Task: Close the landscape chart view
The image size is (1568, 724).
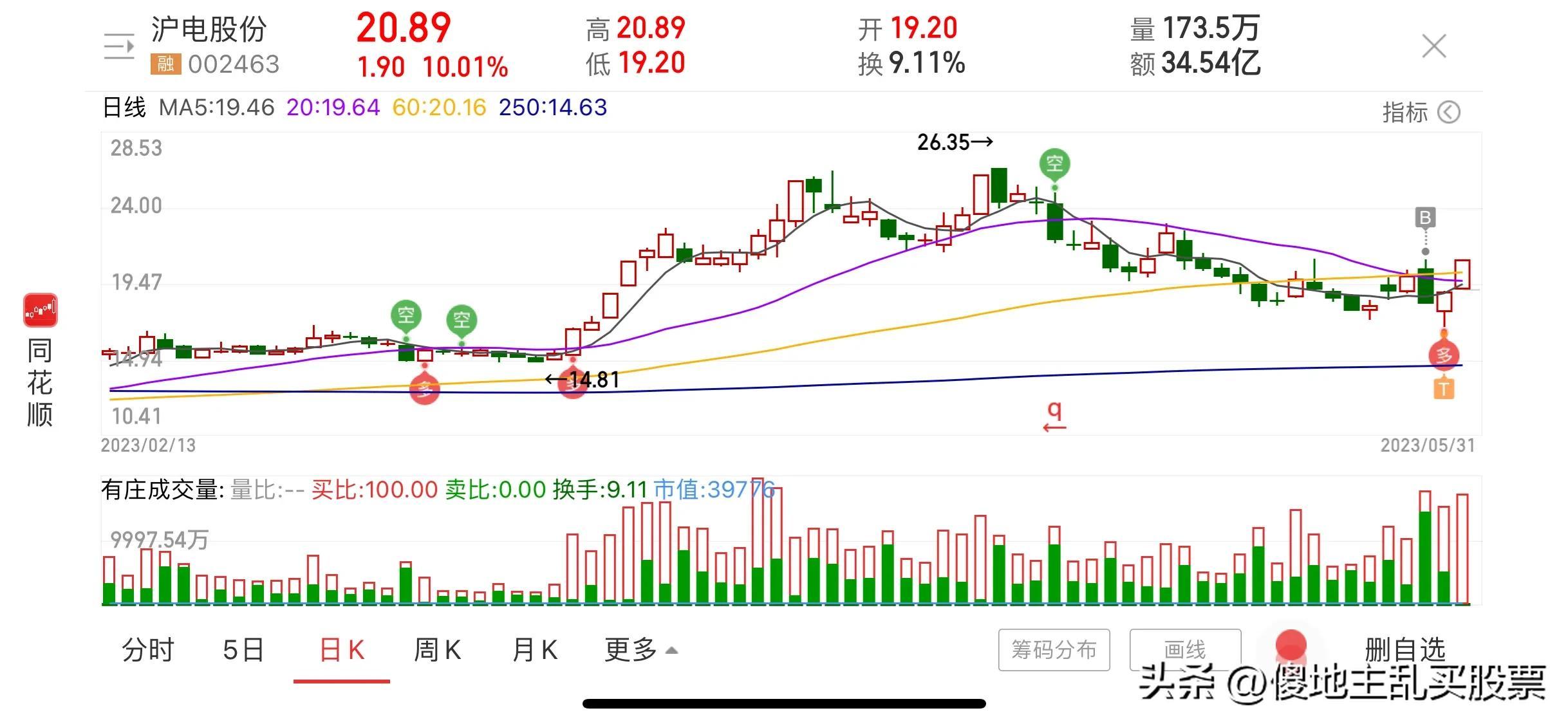Action: (x=1433, y=46)
